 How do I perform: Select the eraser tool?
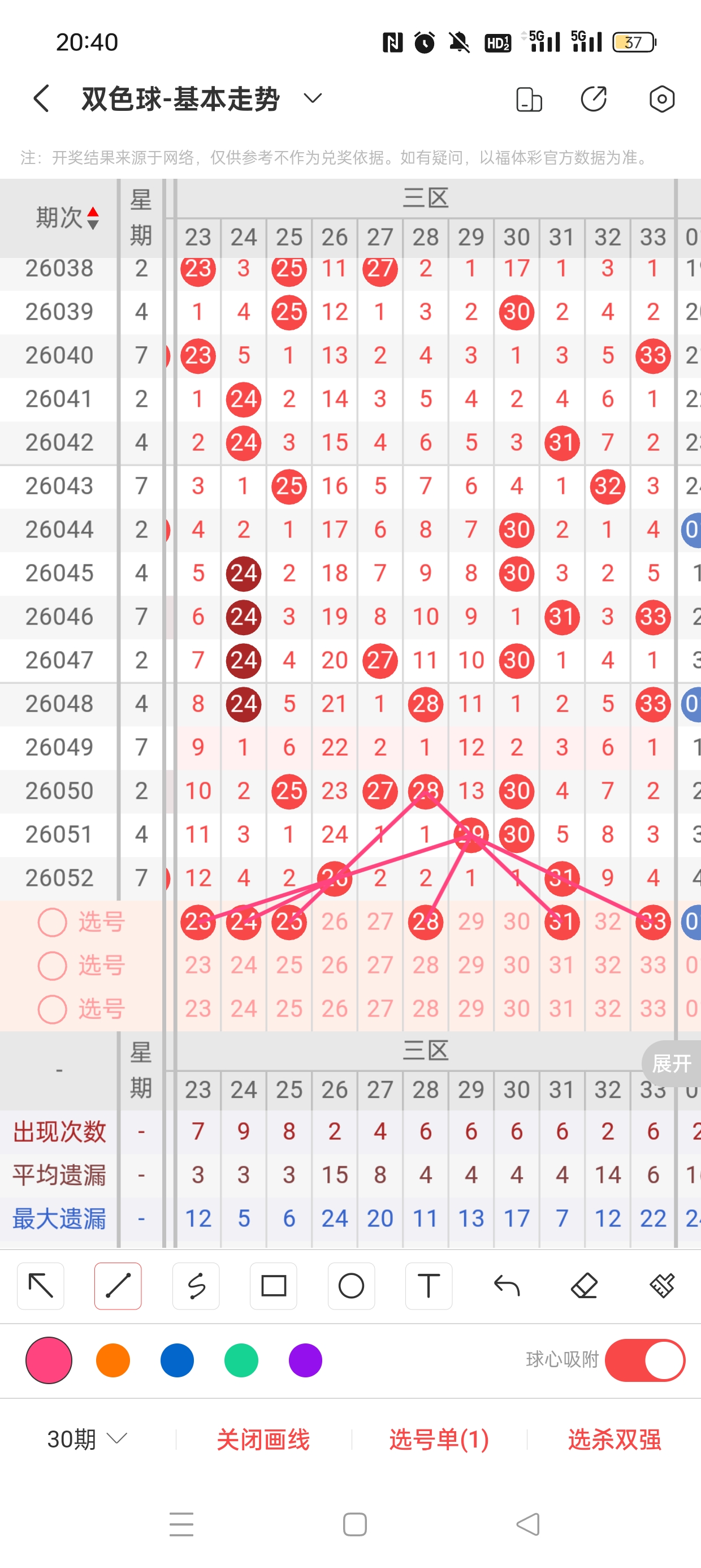pyautogui.click(x=584, y=1286)
